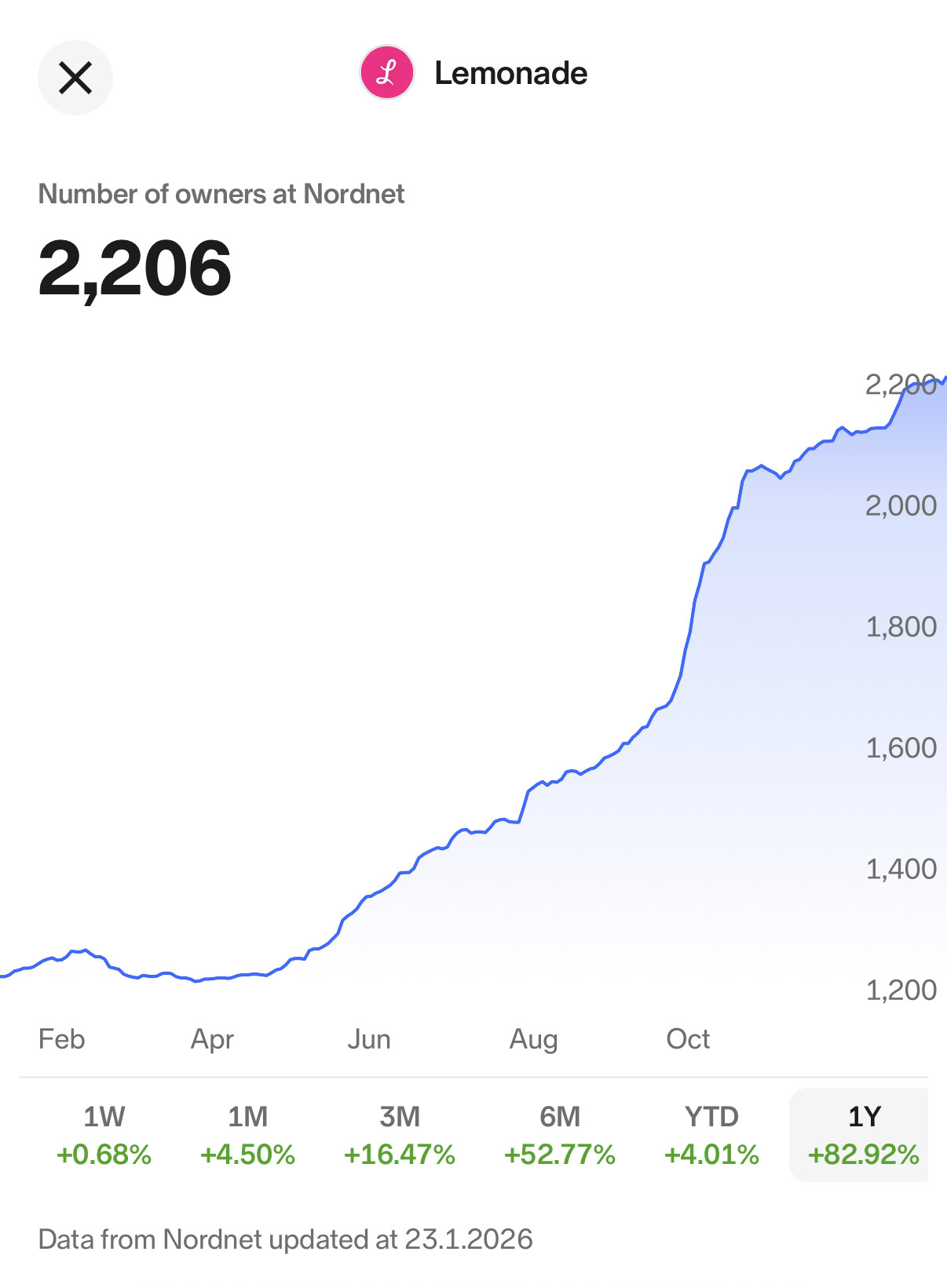Tap the 1Y range tab
Viewport: 947px width, 1288px height.
863,1134
